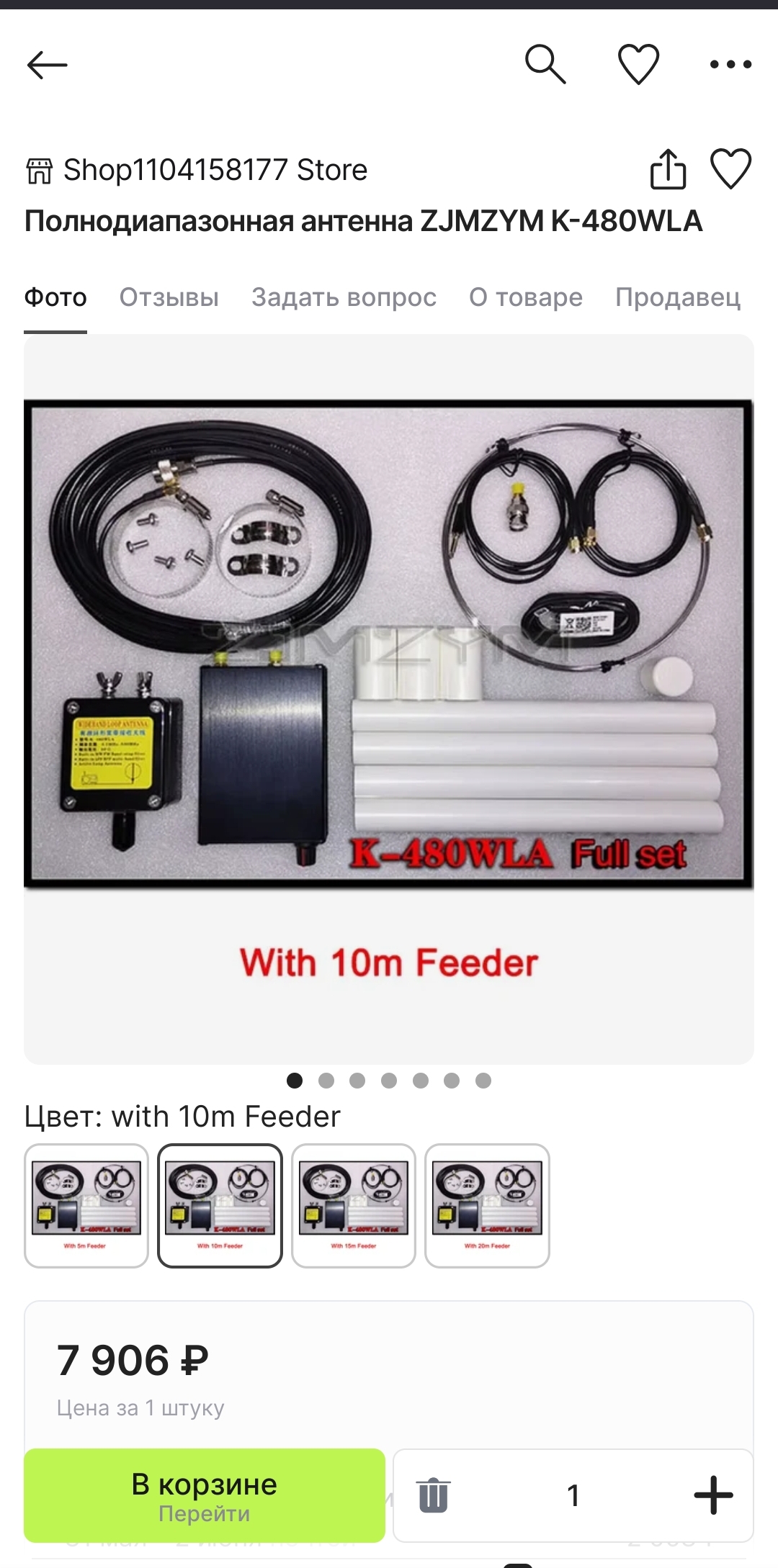Image resolution: width=778 pixels, height=1568 pixels.
Task: Open Shop1104158177 Store page
Action: [x=197, y=171]
